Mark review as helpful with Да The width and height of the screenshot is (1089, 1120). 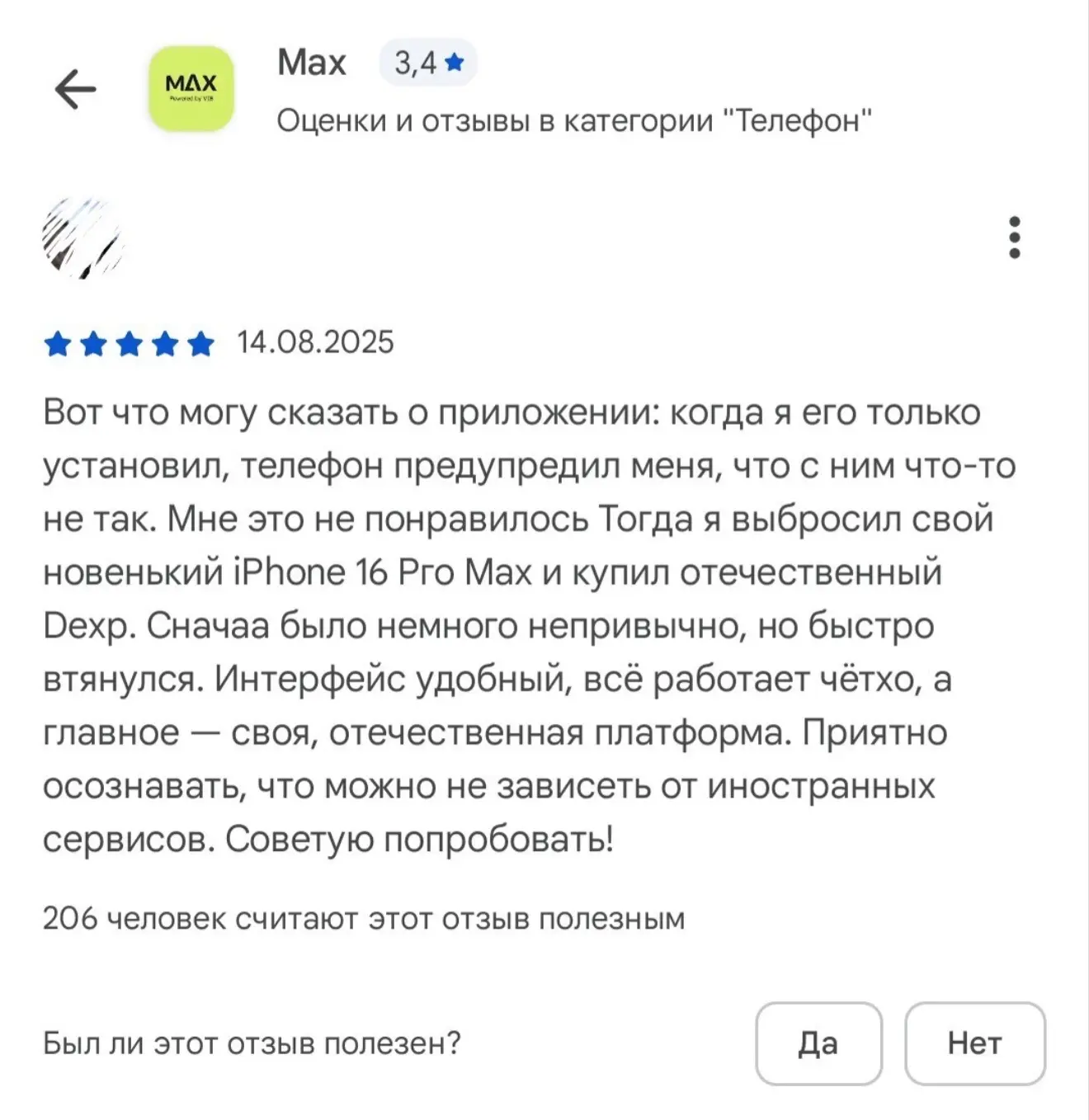click(x=818, y=1043)
